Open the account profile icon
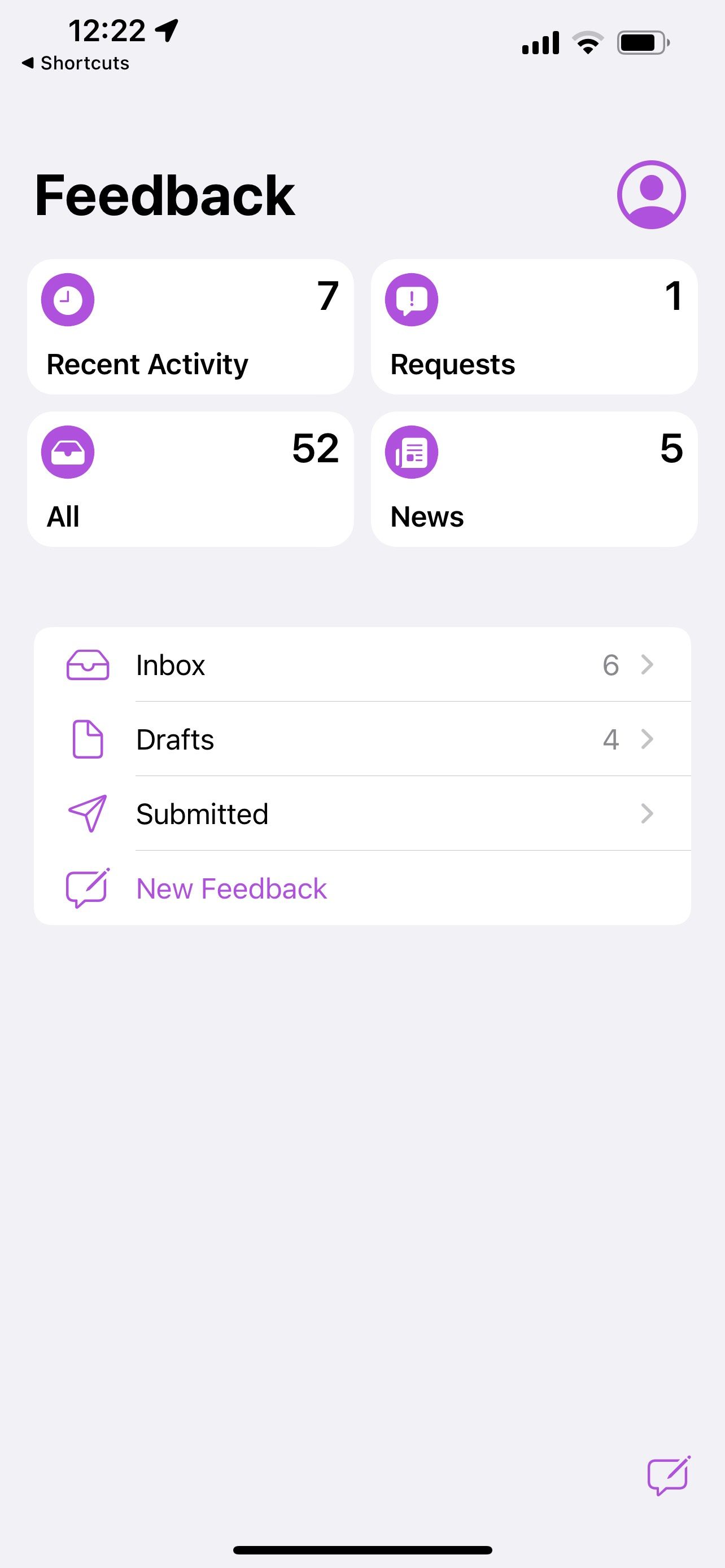The image size is (725, 1568). point(650,194)
